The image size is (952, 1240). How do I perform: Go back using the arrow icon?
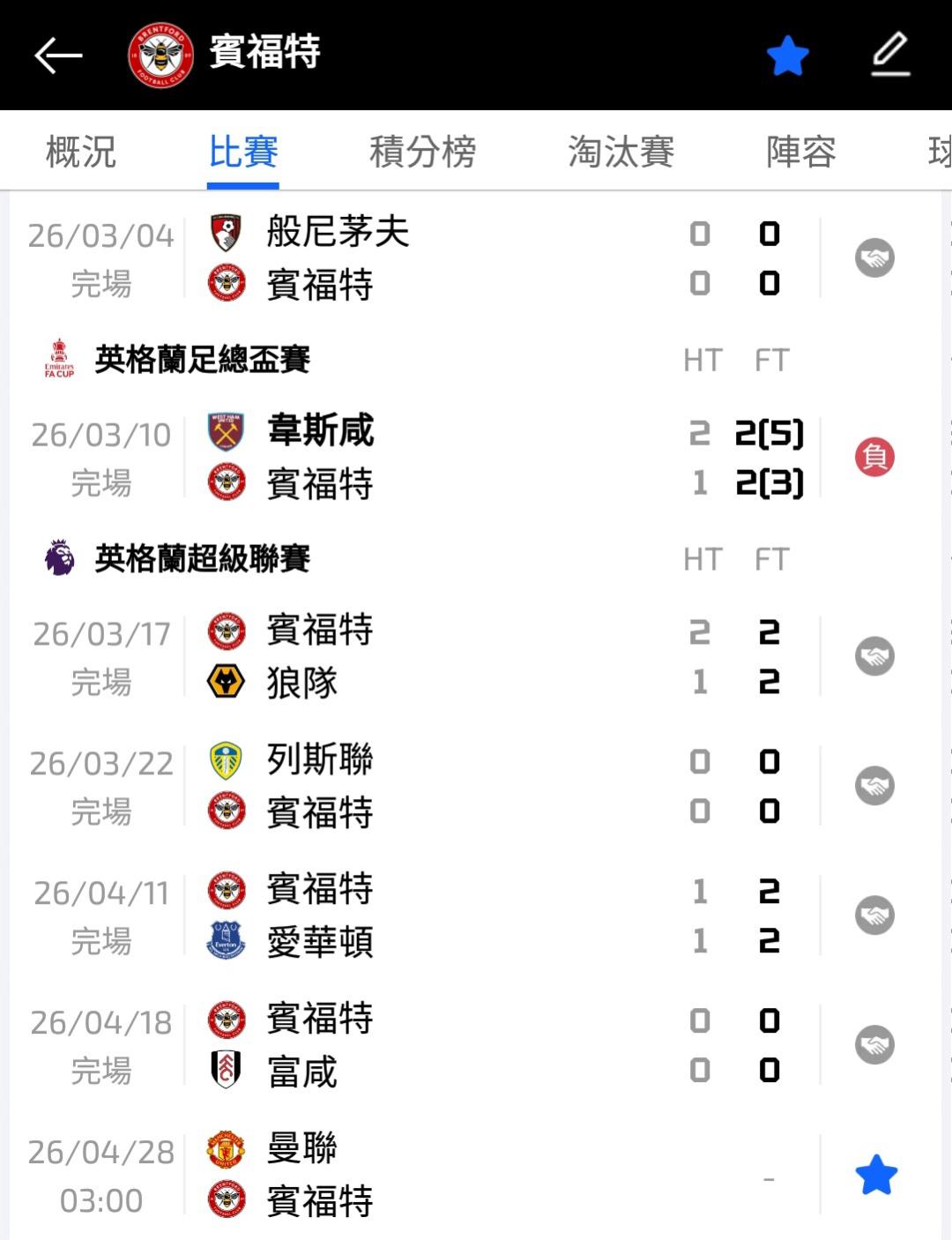click(x=58, y=56)
